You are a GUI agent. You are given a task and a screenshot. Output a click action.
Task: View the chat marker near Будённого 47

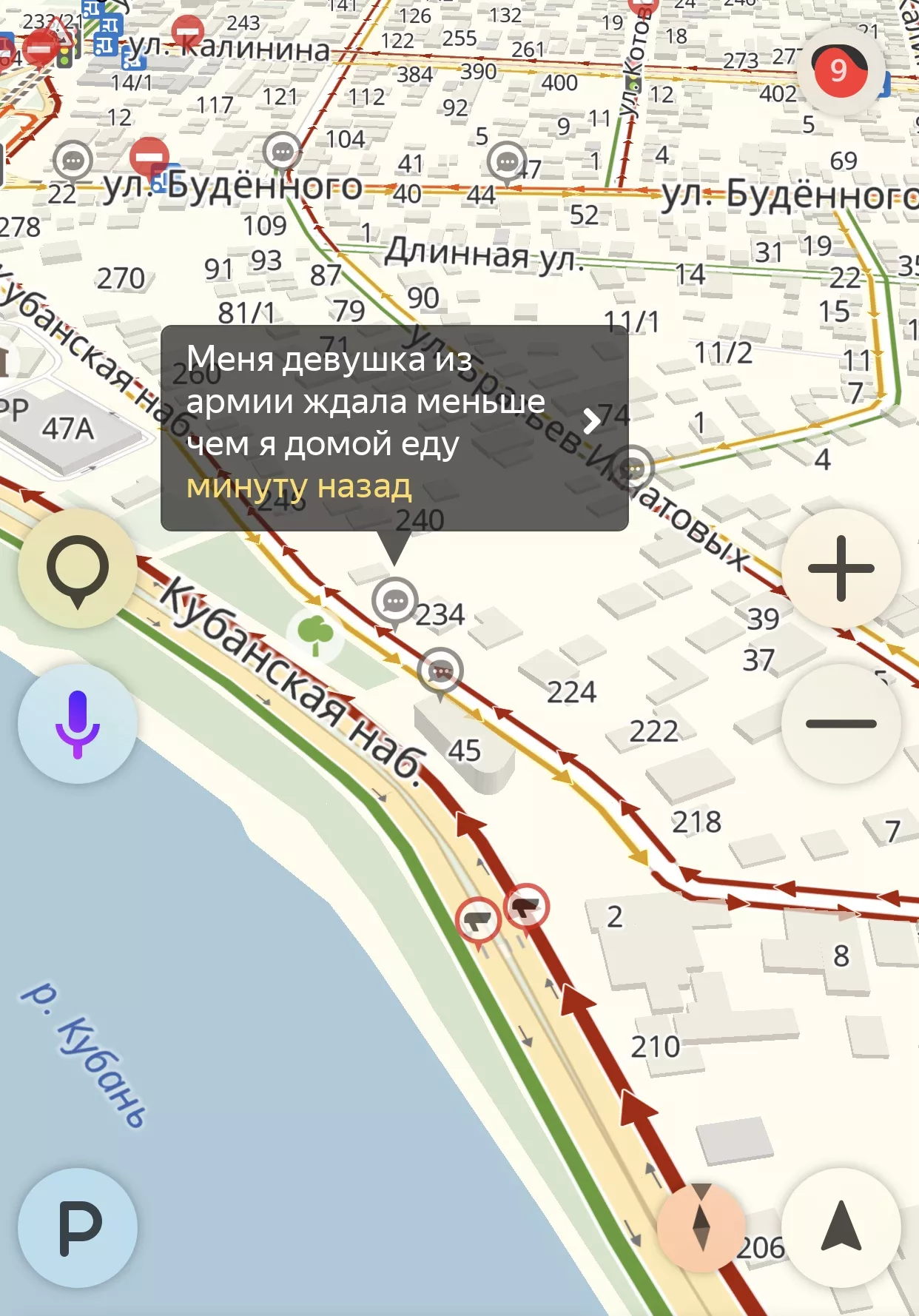click(507, 161)
